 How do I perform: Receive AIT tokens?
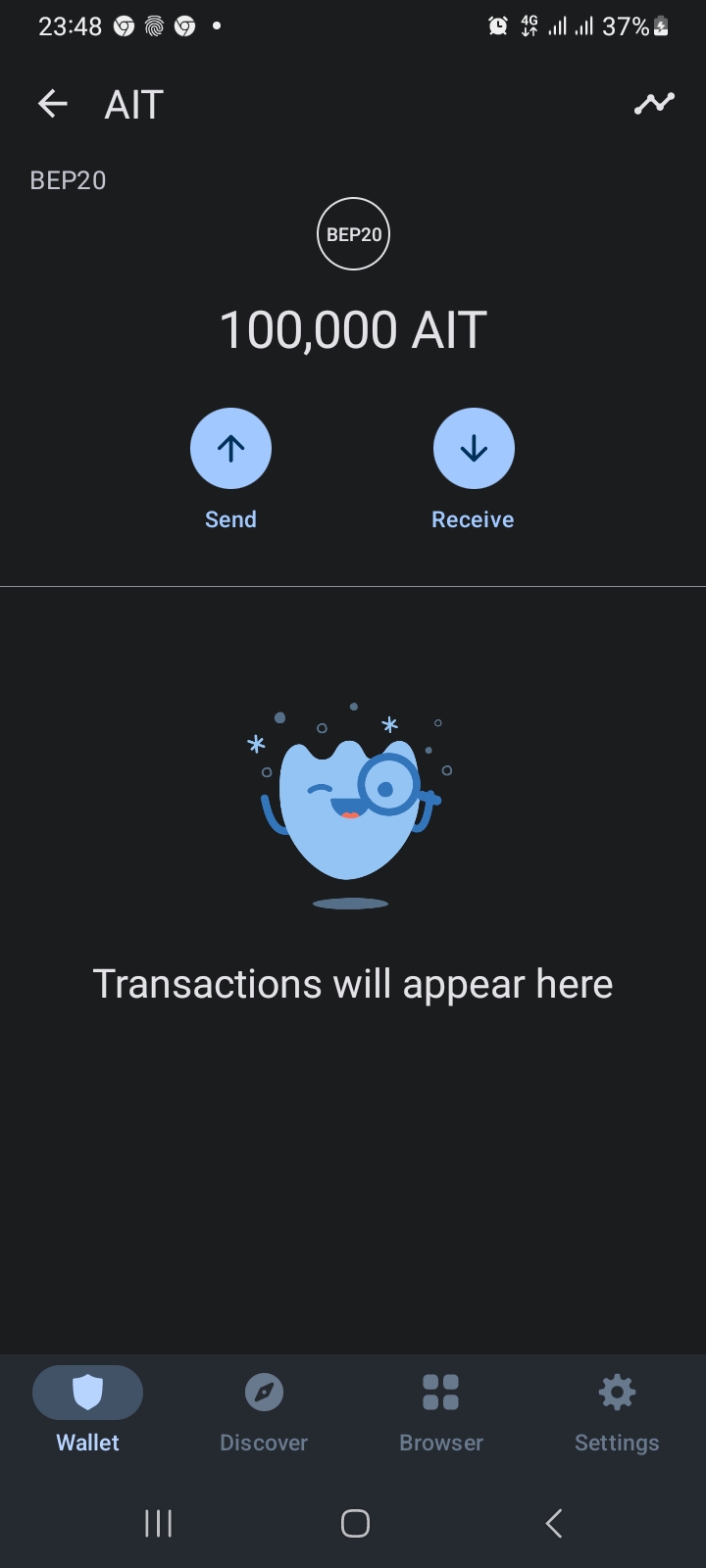(474, 449)
